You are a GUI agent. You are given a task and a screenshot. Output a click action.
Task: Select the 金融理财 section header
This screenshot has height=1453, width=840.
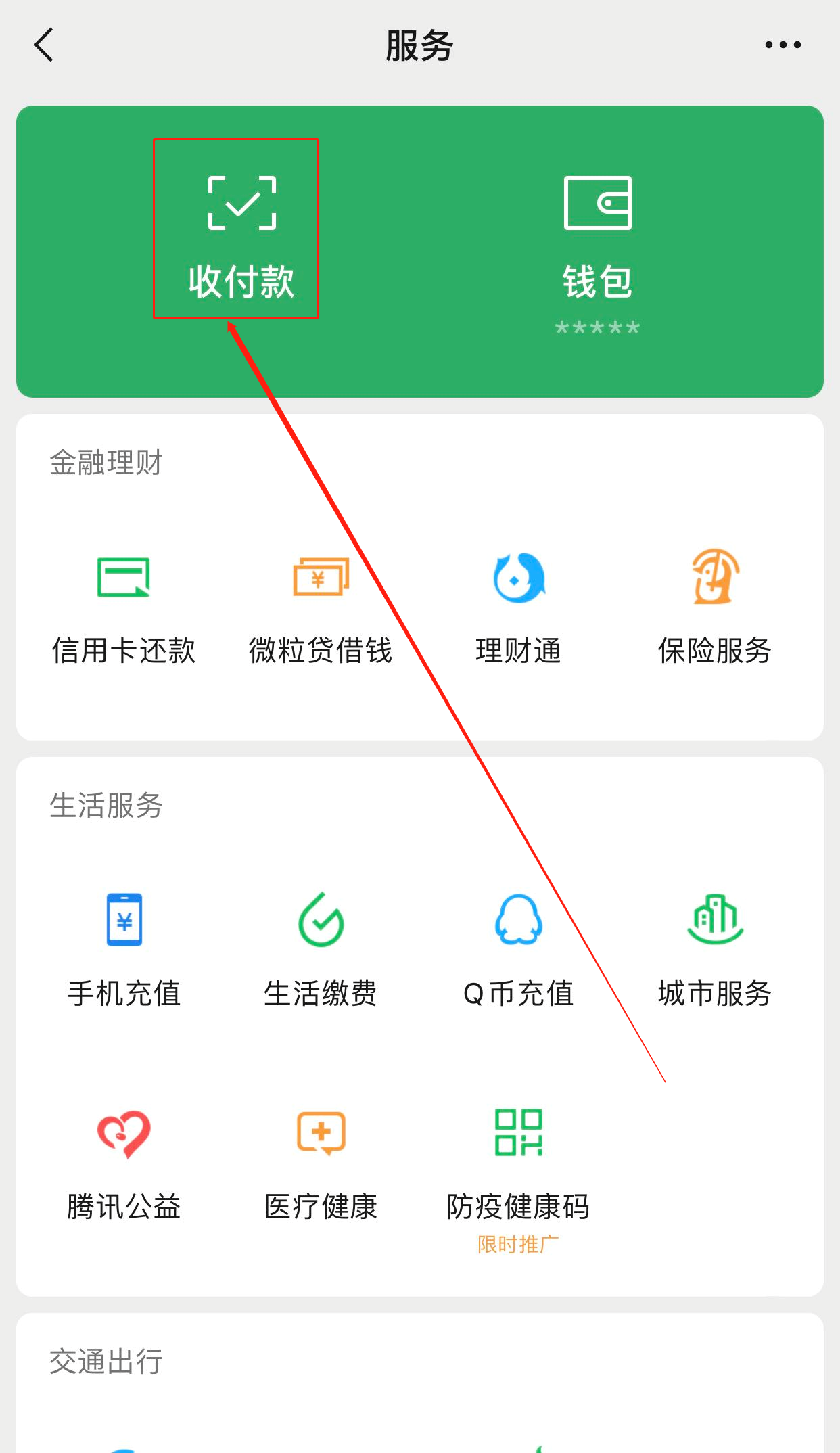[105, 462]
